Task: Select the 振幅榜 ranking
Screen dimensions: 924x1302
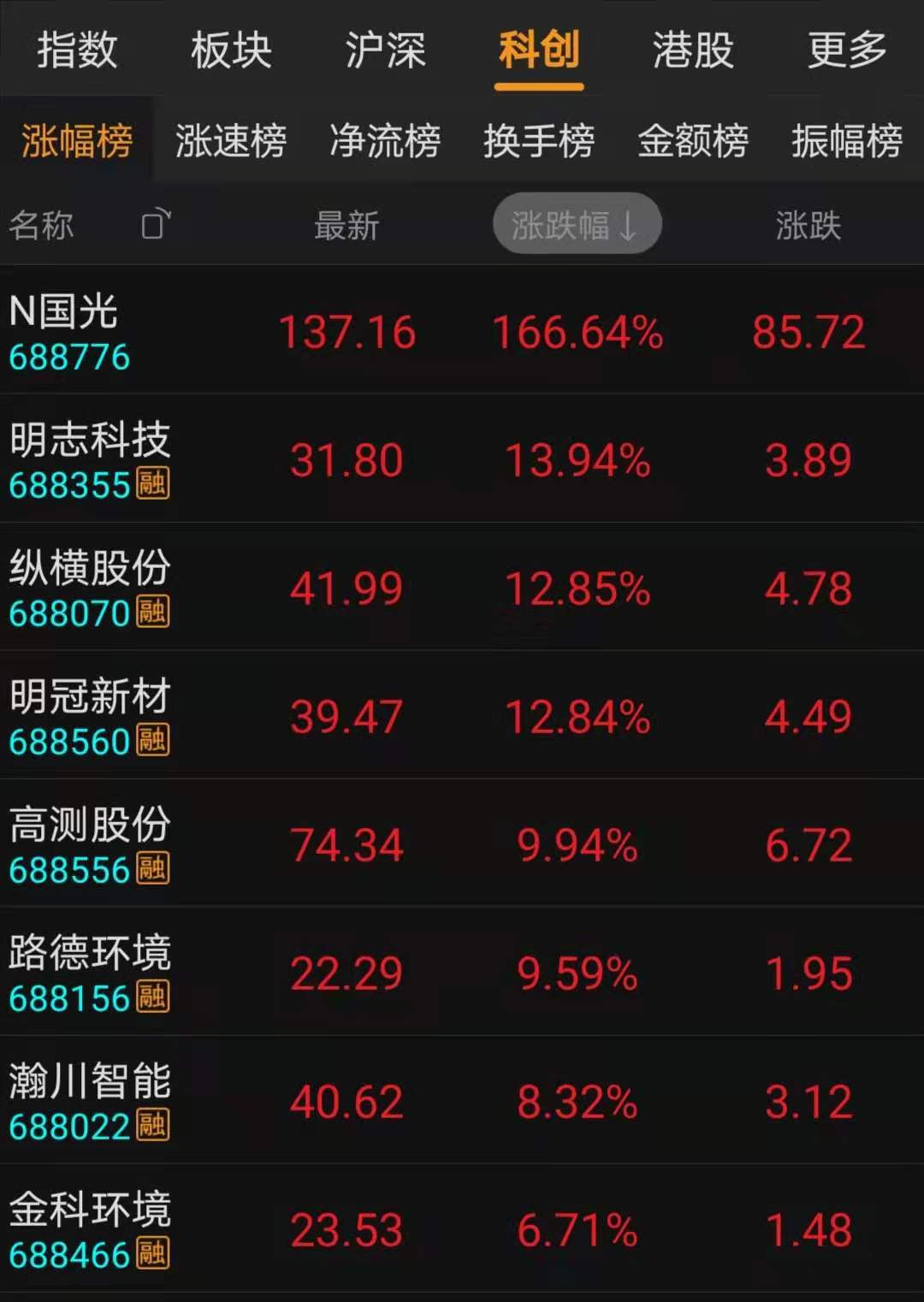Action: tap(847, 140)
